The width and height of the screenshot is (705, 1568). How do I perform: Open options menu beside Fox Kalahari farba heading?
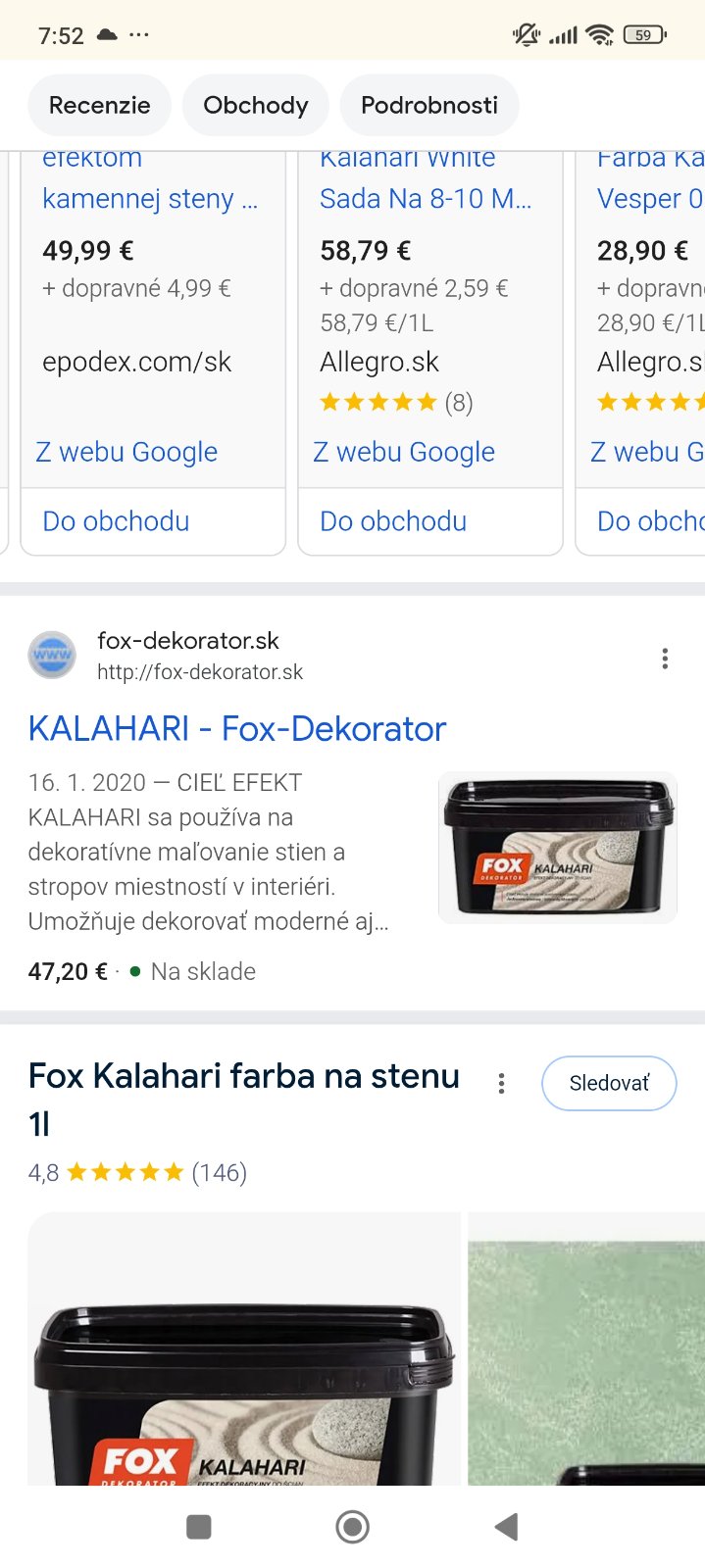(501, 1083)
